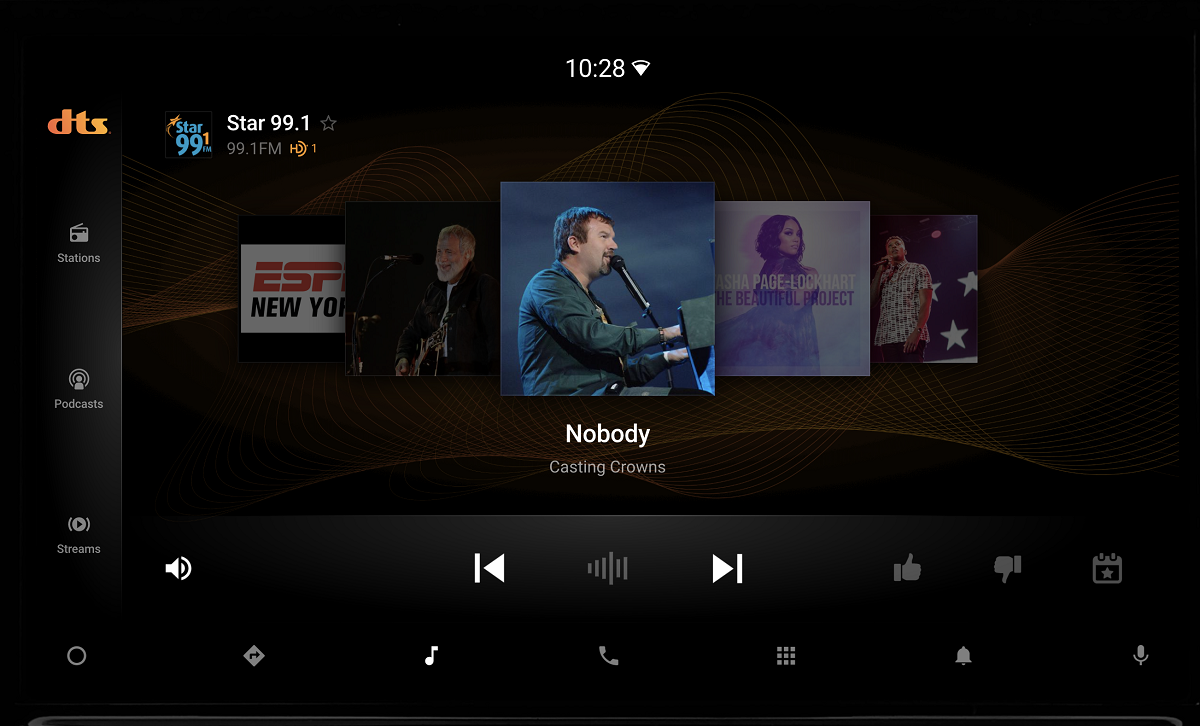
Task: Open navigation from the system bar
Action: [x=254, y=656]
